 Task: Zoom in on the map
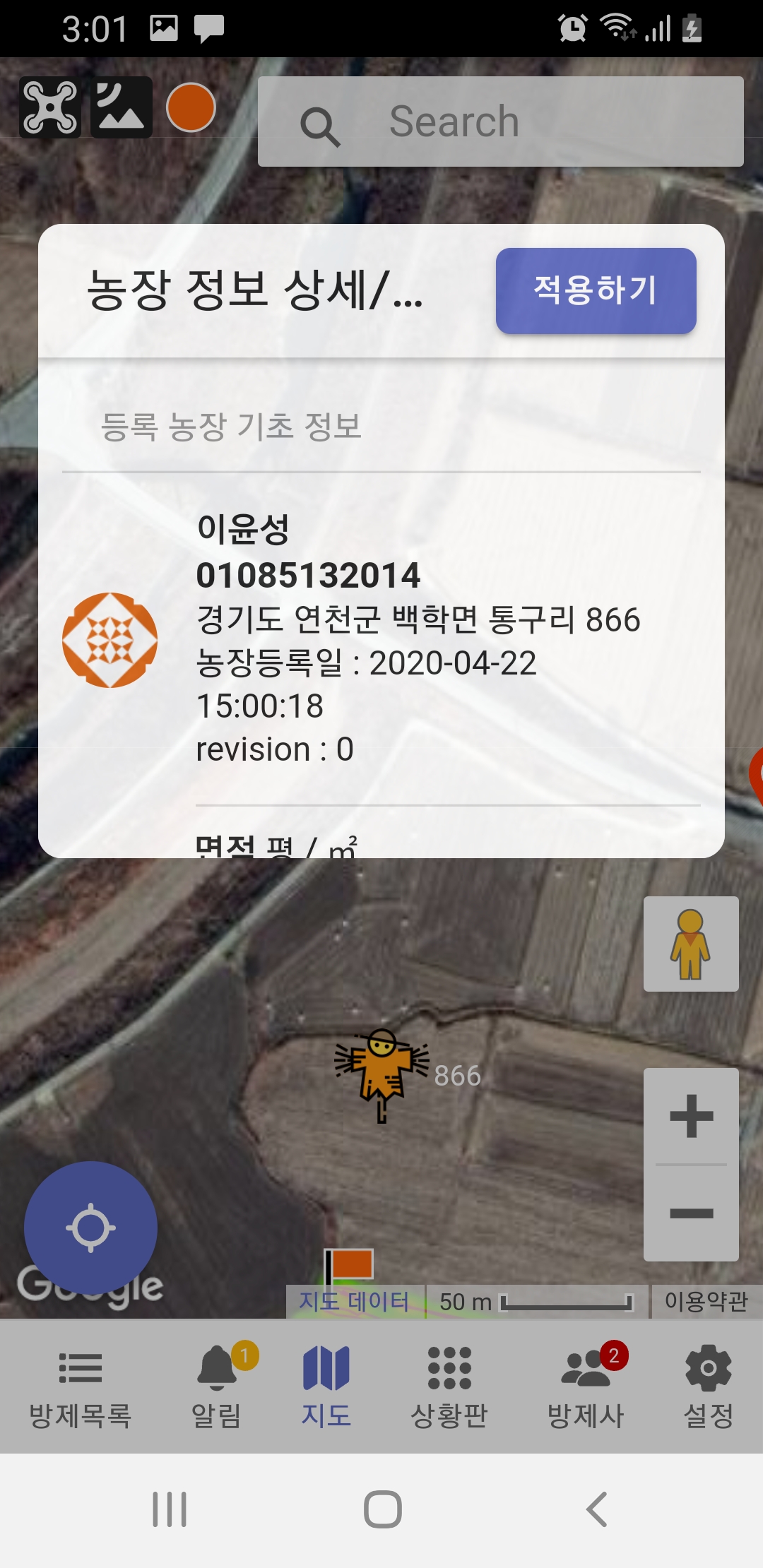[x=691, y=1116]
